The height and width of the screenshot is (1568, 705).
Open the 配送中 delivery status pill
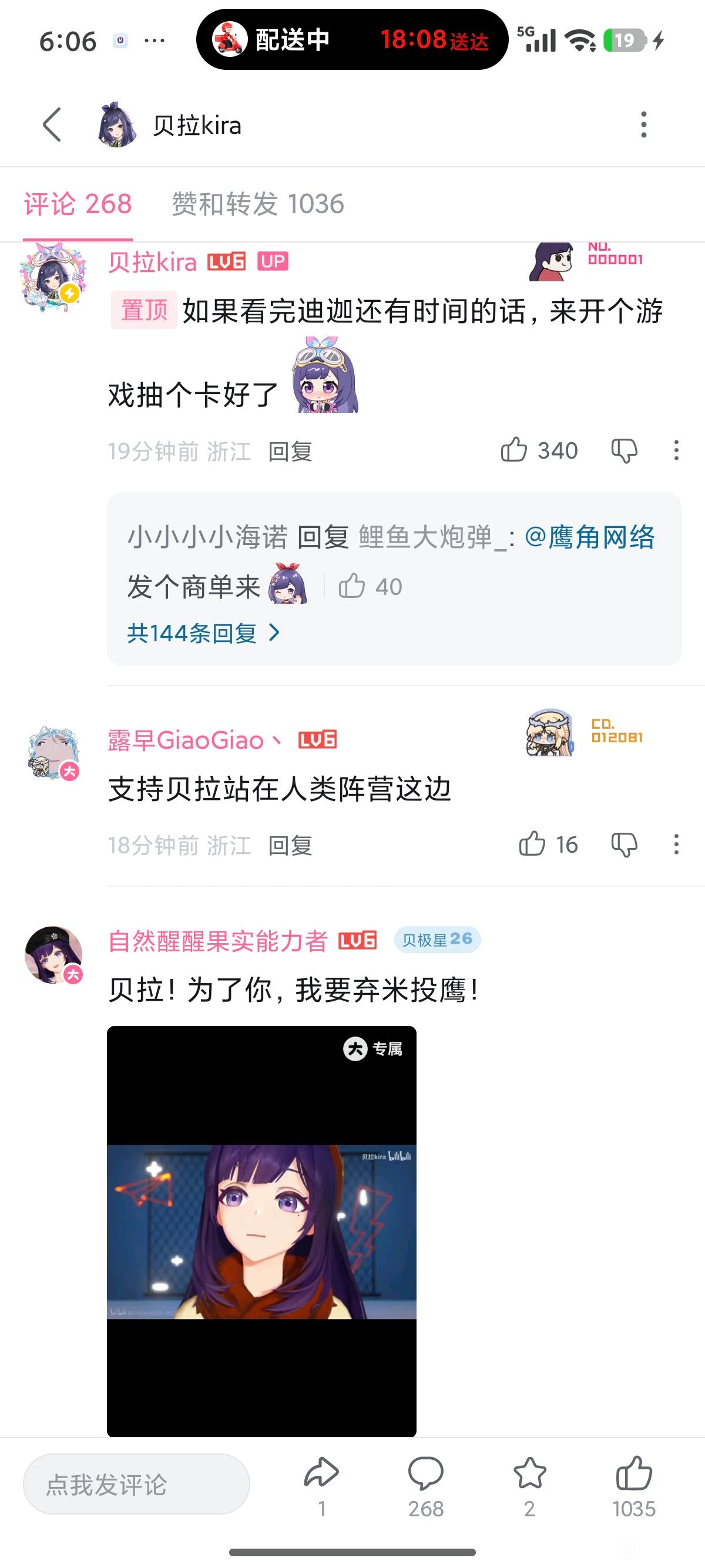(352, 39)
